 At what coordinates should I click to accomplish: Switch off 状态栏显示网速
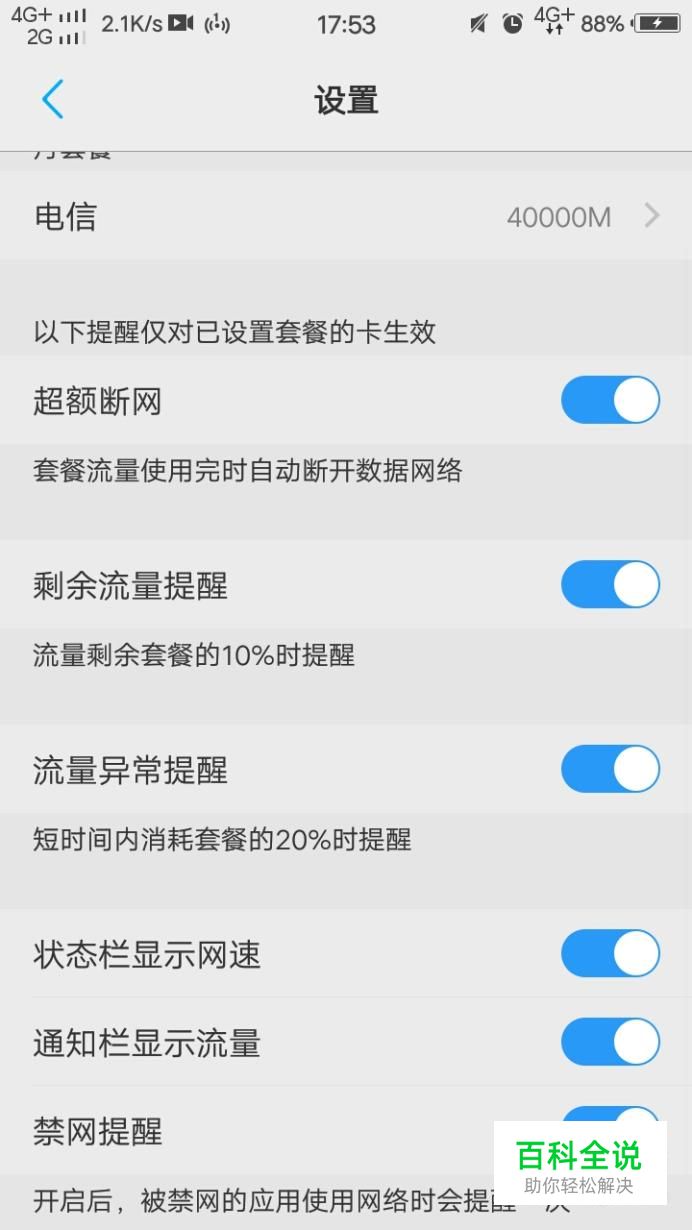pyautogui.click(x=610, y=954)
